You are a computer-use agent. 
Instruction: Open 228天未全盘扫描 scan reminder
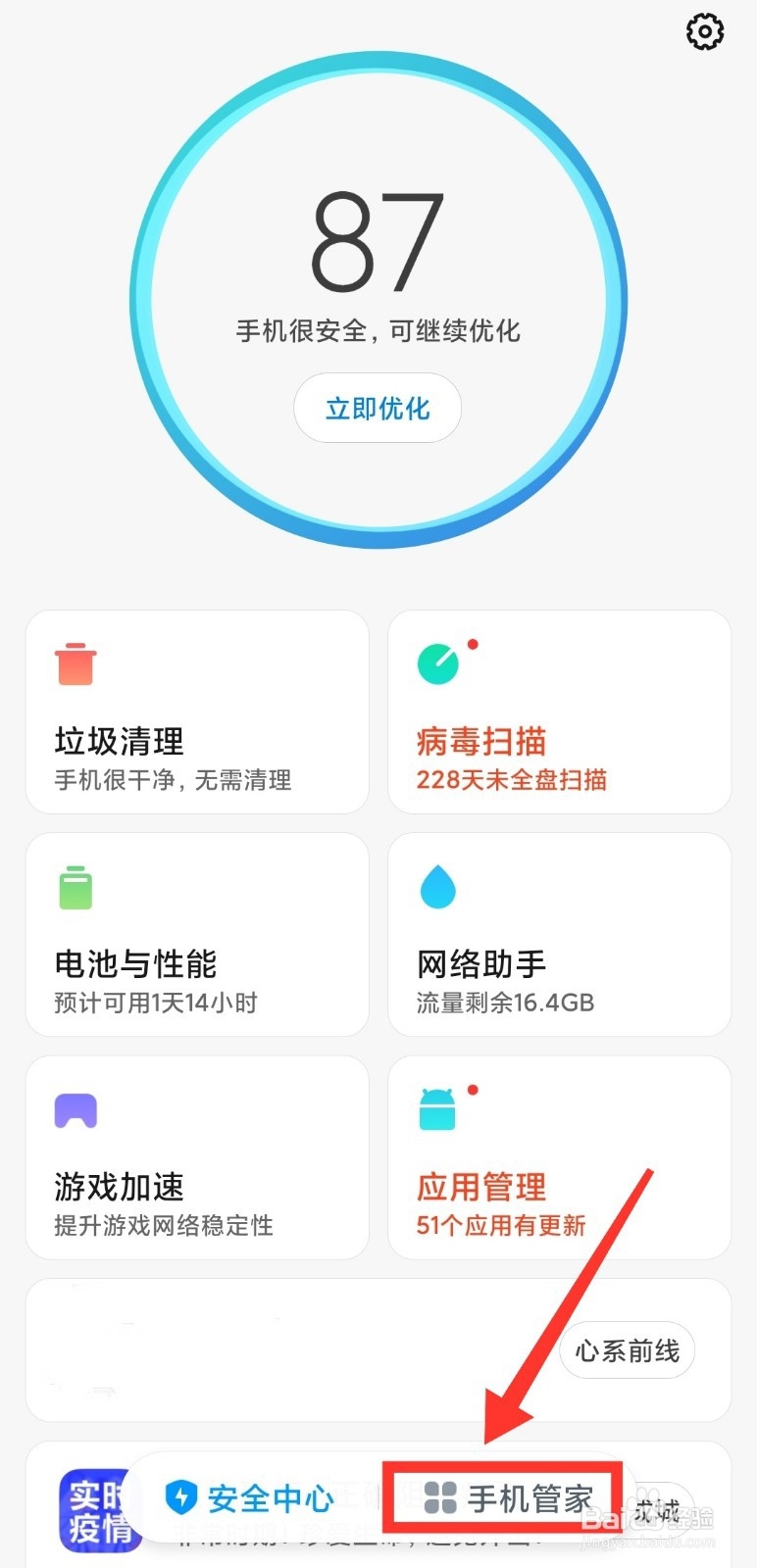[511, 779]
